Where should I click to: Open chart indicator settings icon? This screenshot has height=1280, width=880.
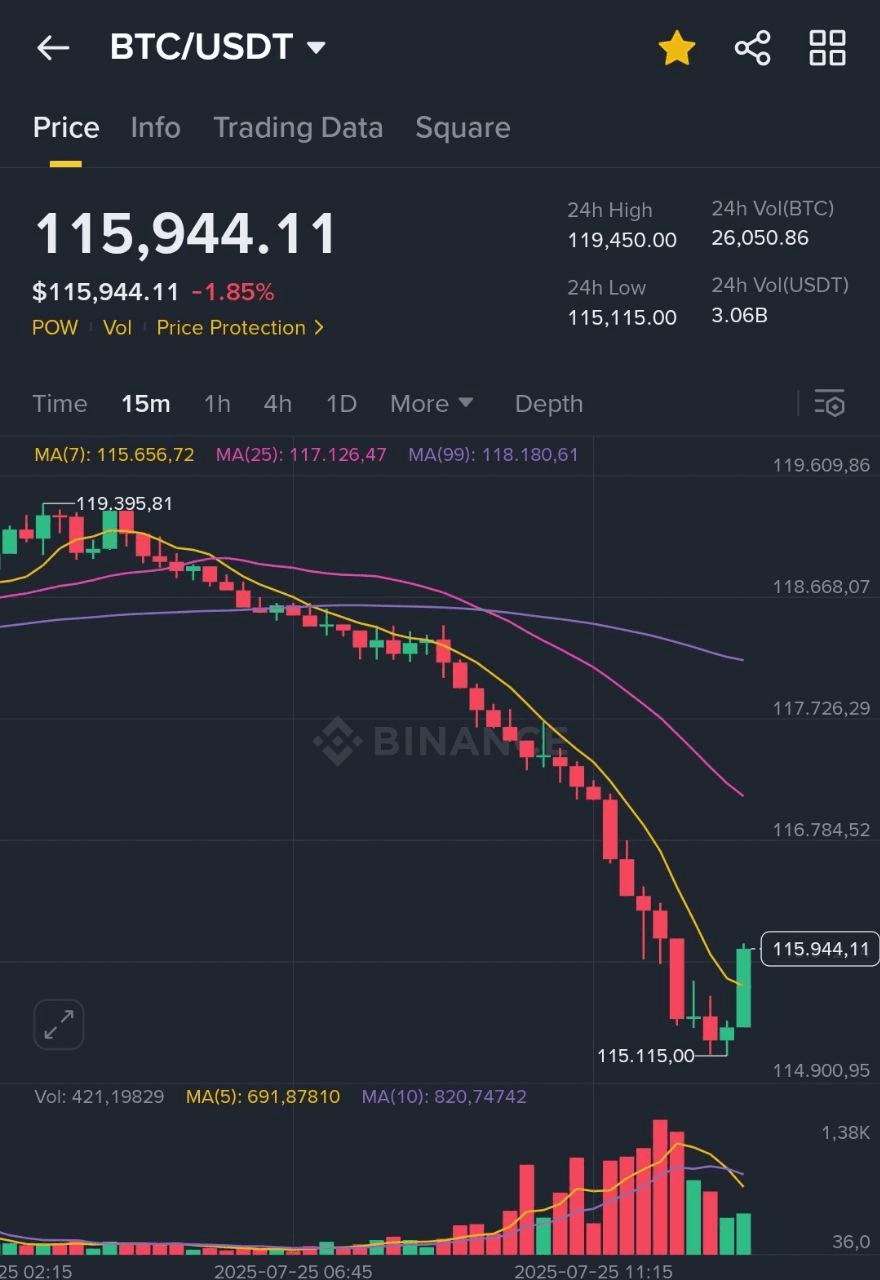click(830, 404)
